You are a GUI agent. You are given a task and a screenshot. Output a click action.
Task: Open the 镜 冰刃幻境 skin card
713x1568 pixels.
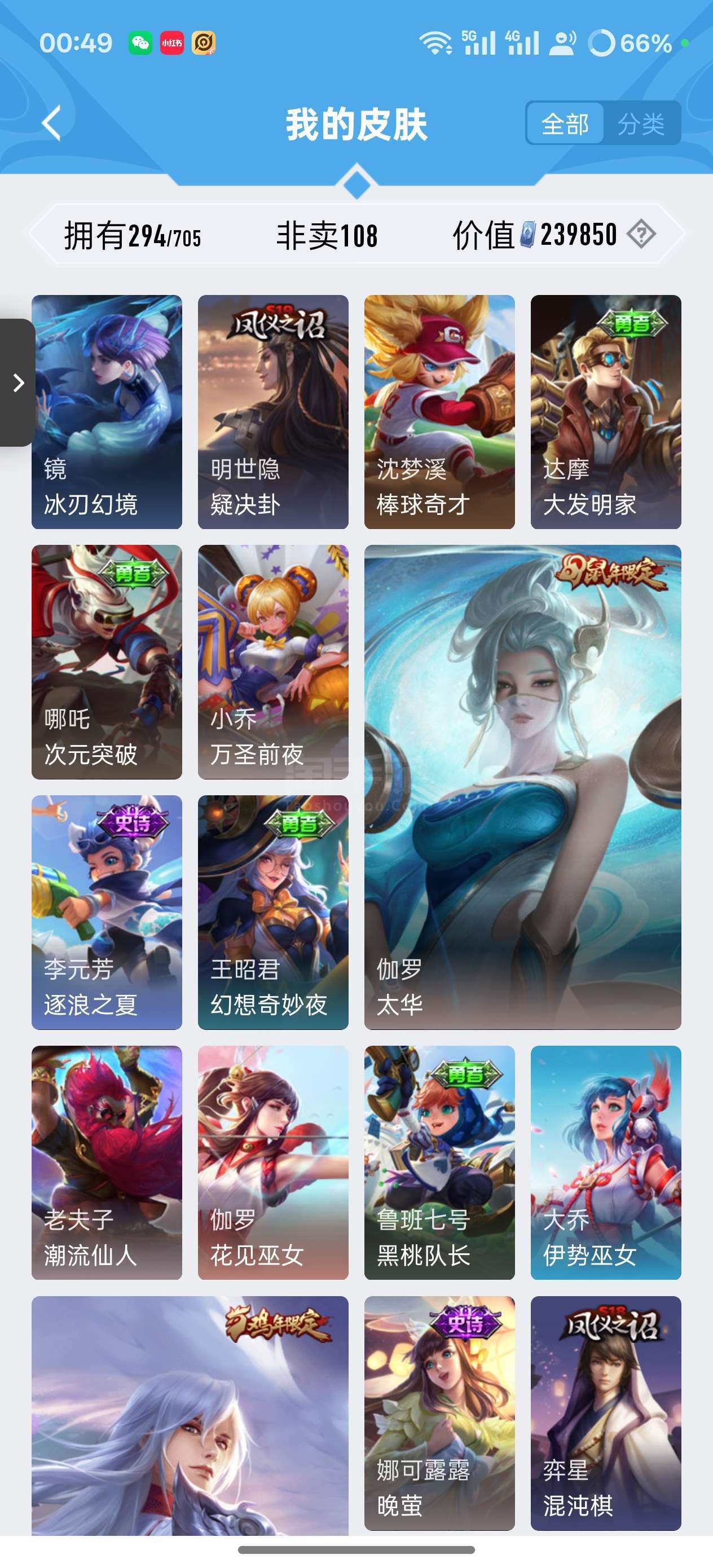click(x=107, y=412)
